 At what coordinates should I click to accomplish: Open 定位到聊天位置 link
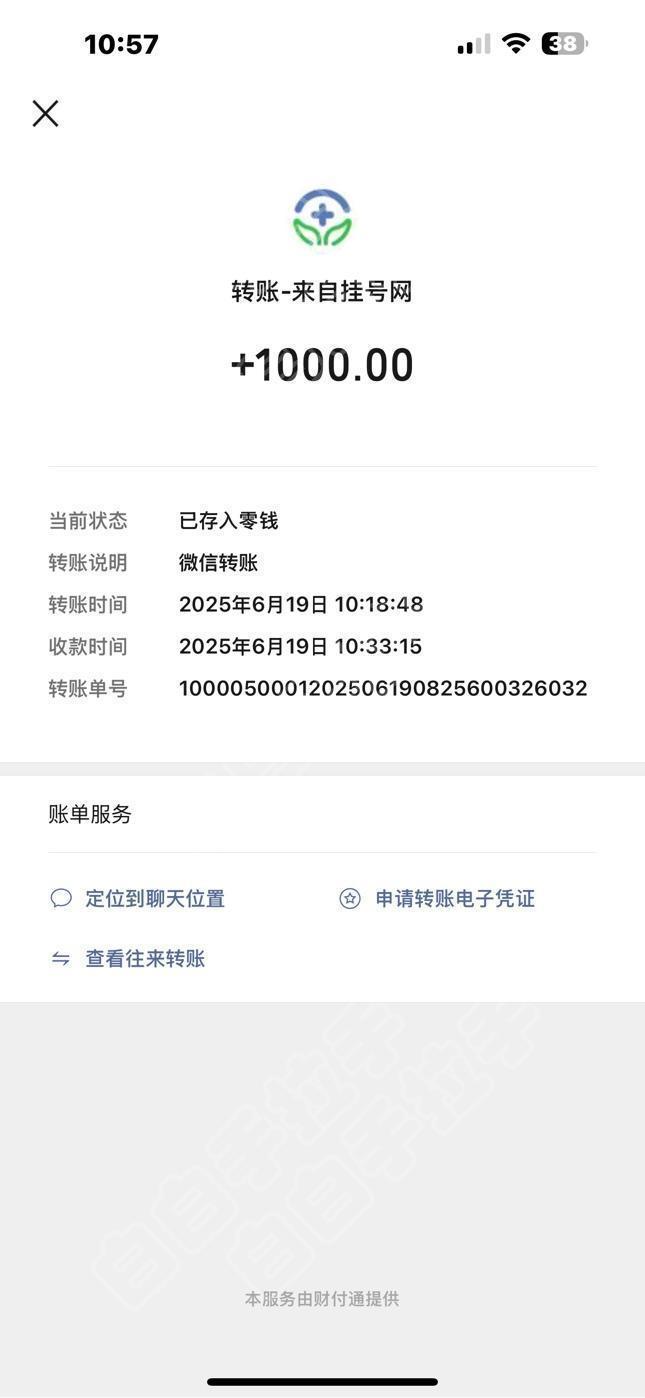pos(138,898)
